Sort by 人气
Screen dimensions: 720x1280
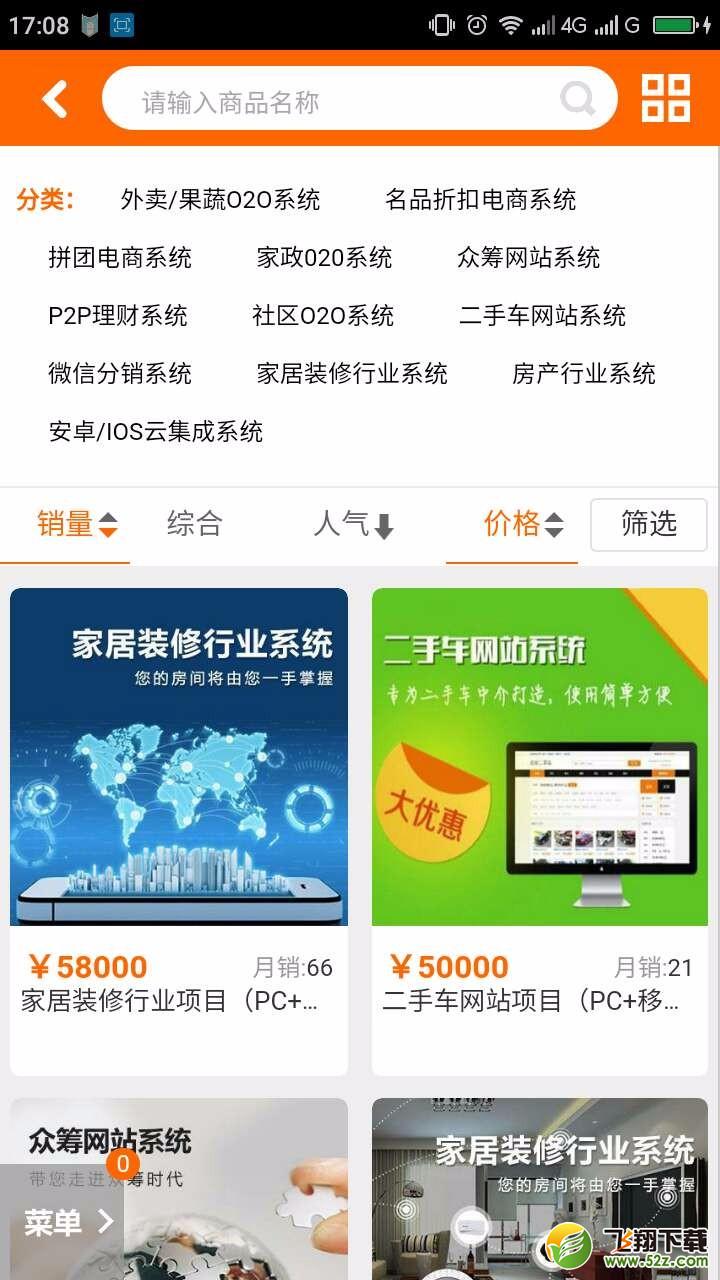(354, 524)
